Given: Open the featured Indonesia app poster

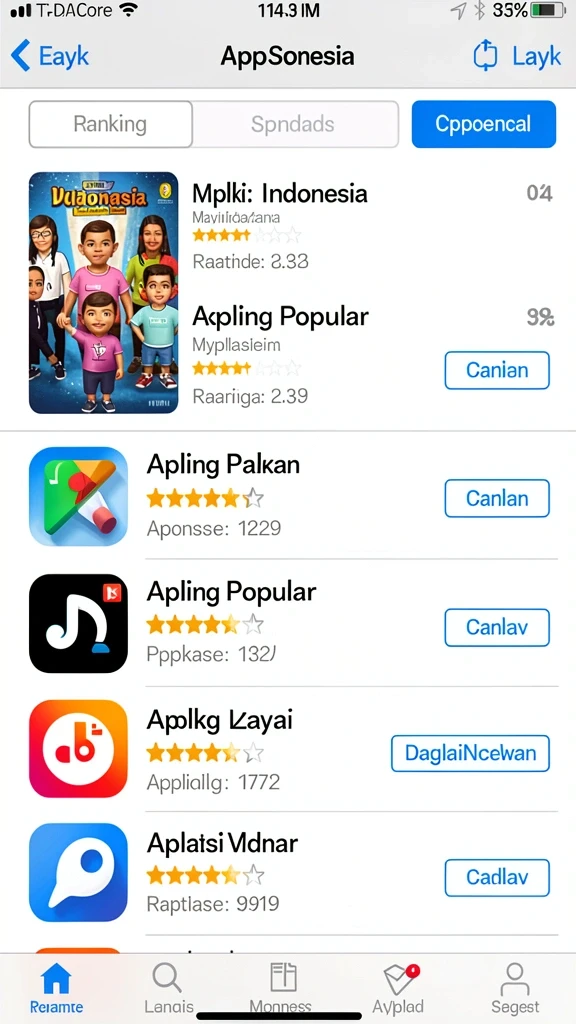Looking at the screenshot, I should click(x=103, y=293).
